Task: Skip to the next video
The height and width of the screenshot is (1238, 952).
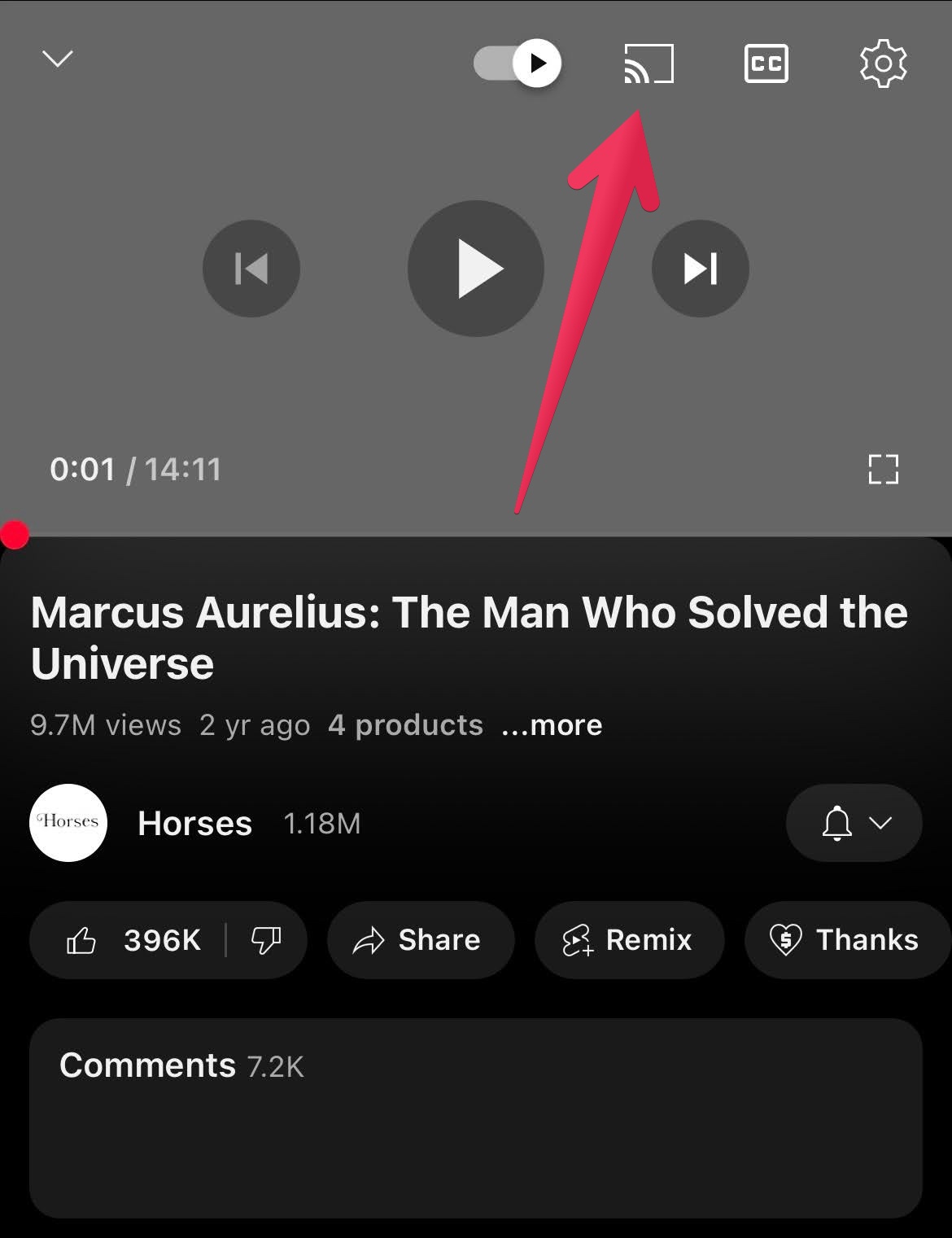Action: [x=701, y=269]
